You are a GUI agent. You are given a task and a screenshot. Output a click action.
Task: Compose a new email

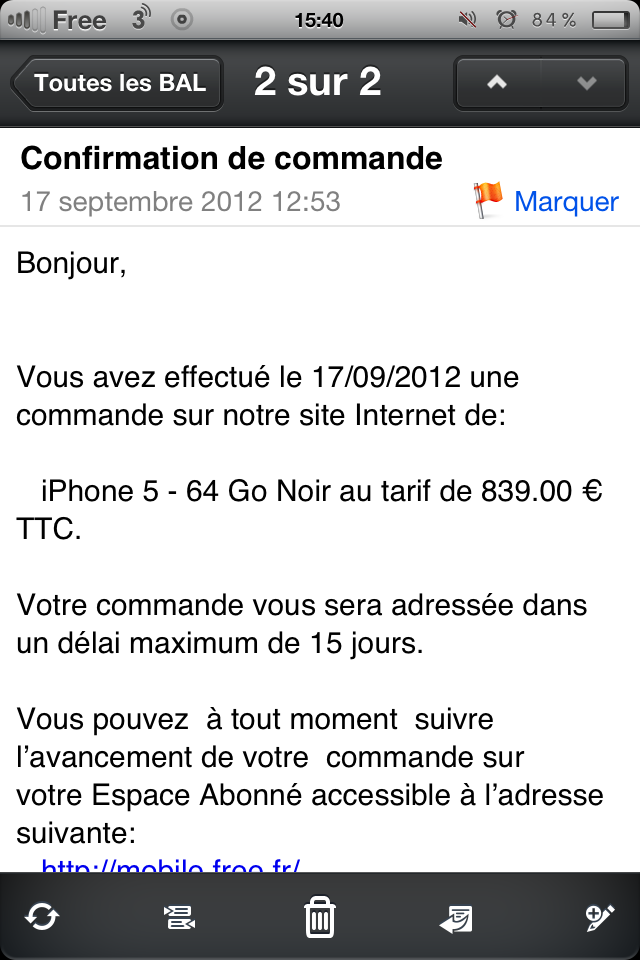click(x=597, y=916)
